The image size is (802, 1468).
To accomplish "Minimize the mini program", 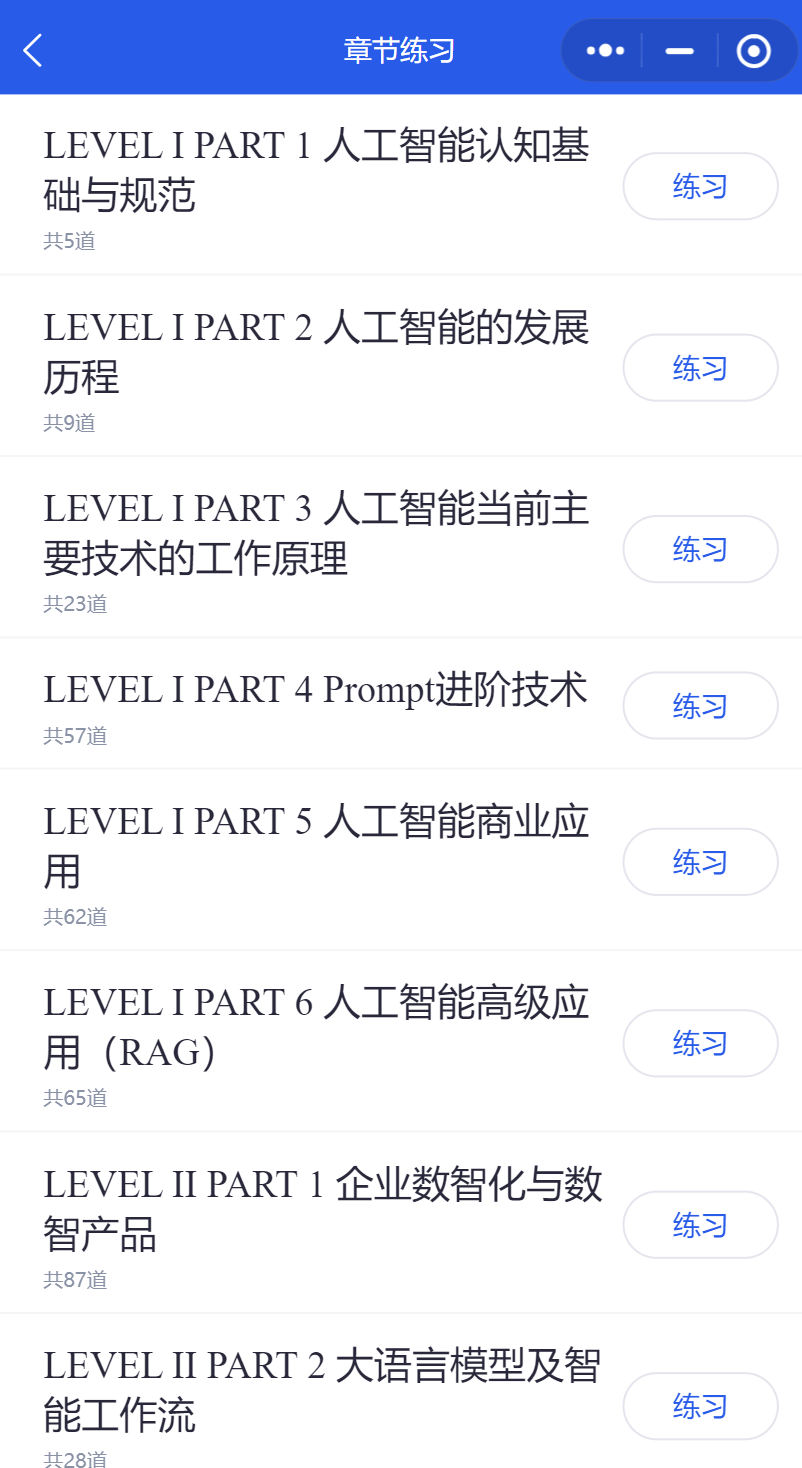I will coord(680,50).
